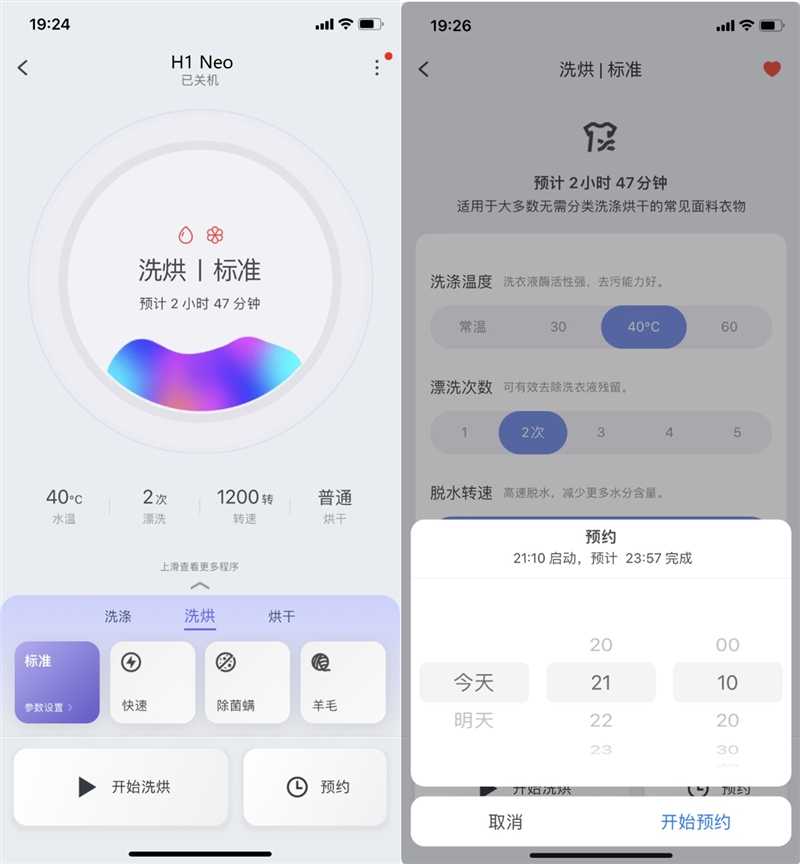Set rinse count to 3 times
The image size is (800, 864).
pos(602,433)
